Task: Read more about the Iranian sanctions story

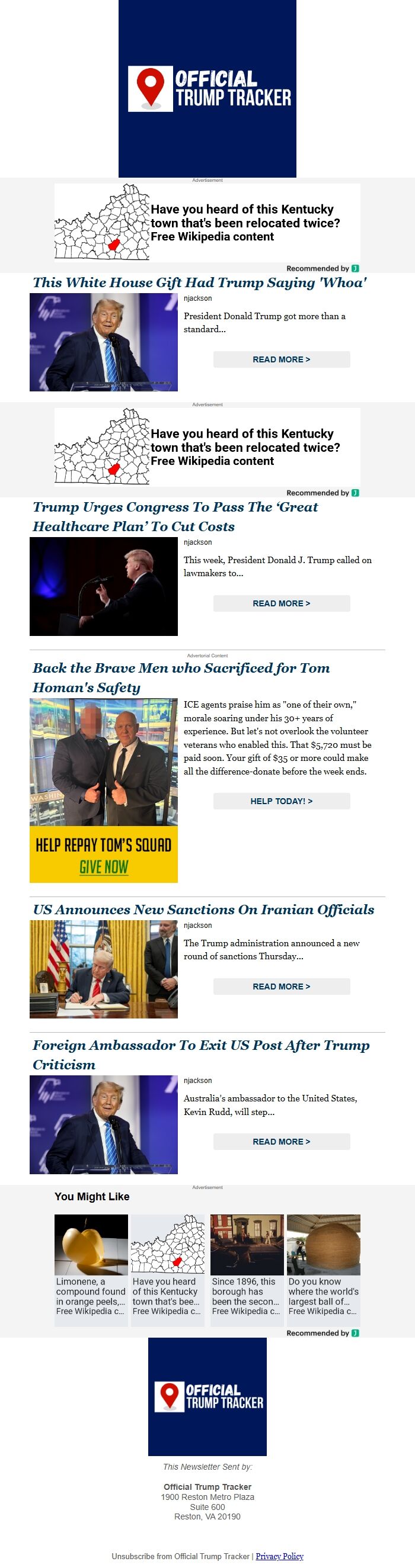Action: 281,987
